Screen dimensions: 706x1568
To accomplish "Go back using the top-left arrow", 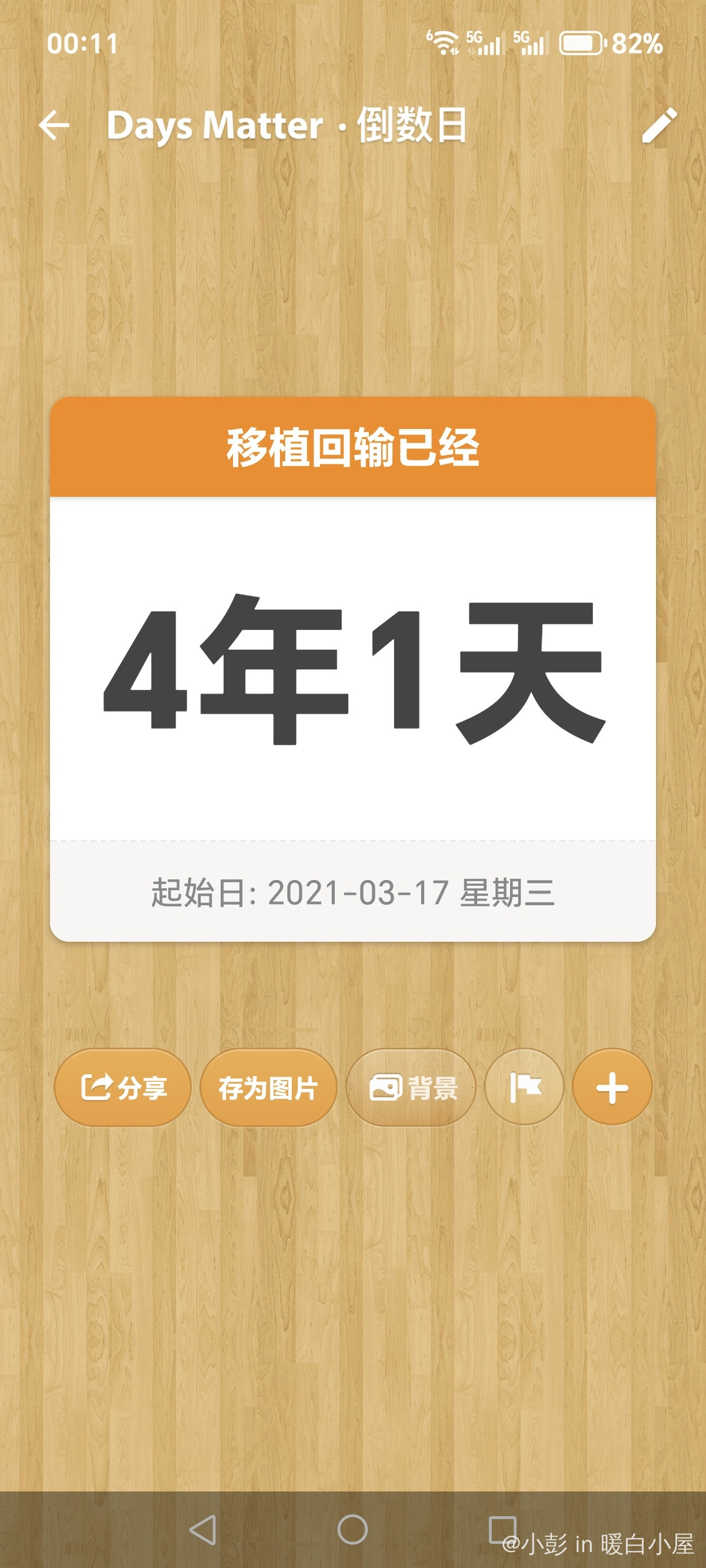I will point(54,125).
